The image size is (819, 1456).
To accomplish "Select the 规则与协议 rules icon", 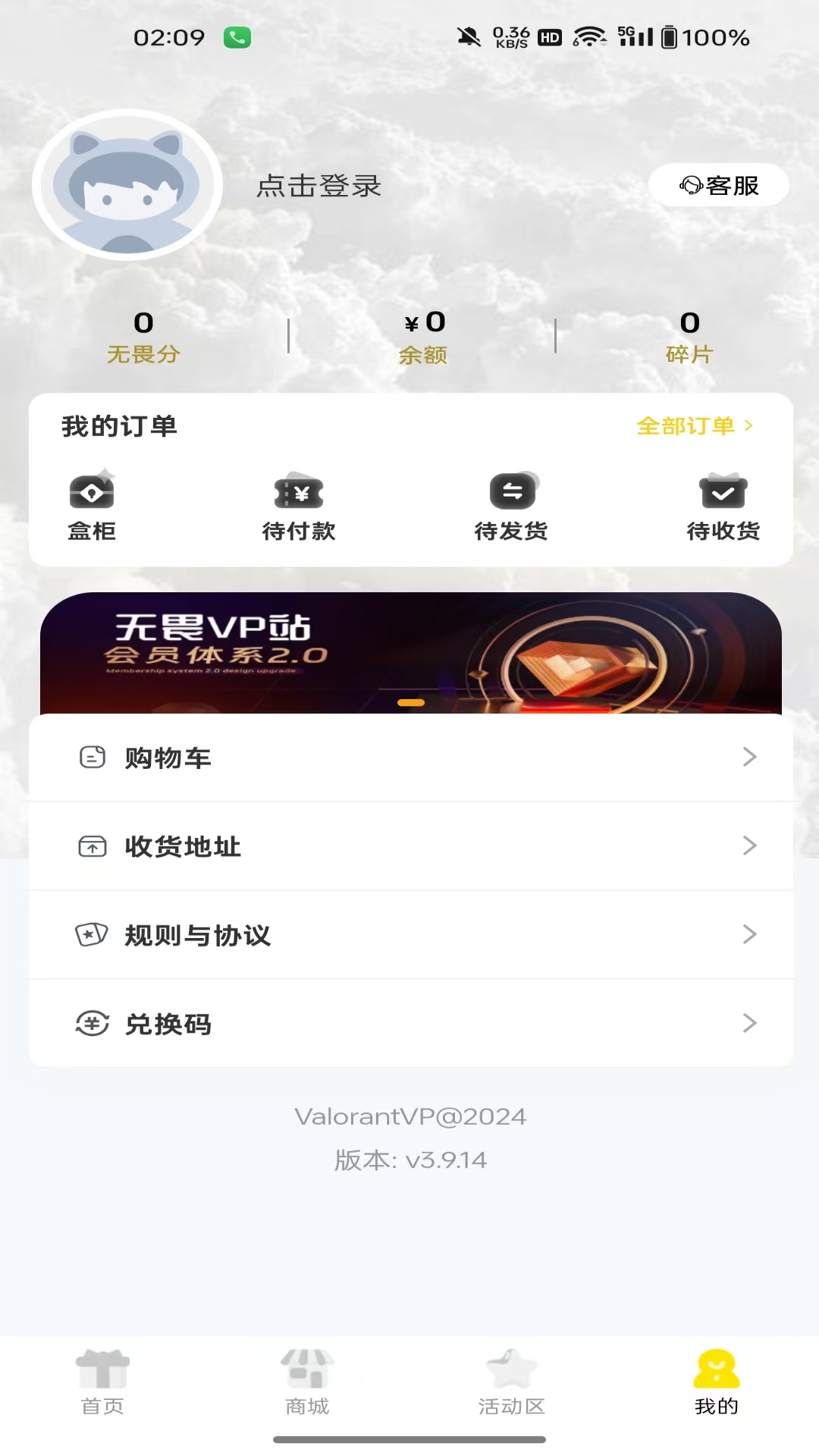I will pos(92,934).
